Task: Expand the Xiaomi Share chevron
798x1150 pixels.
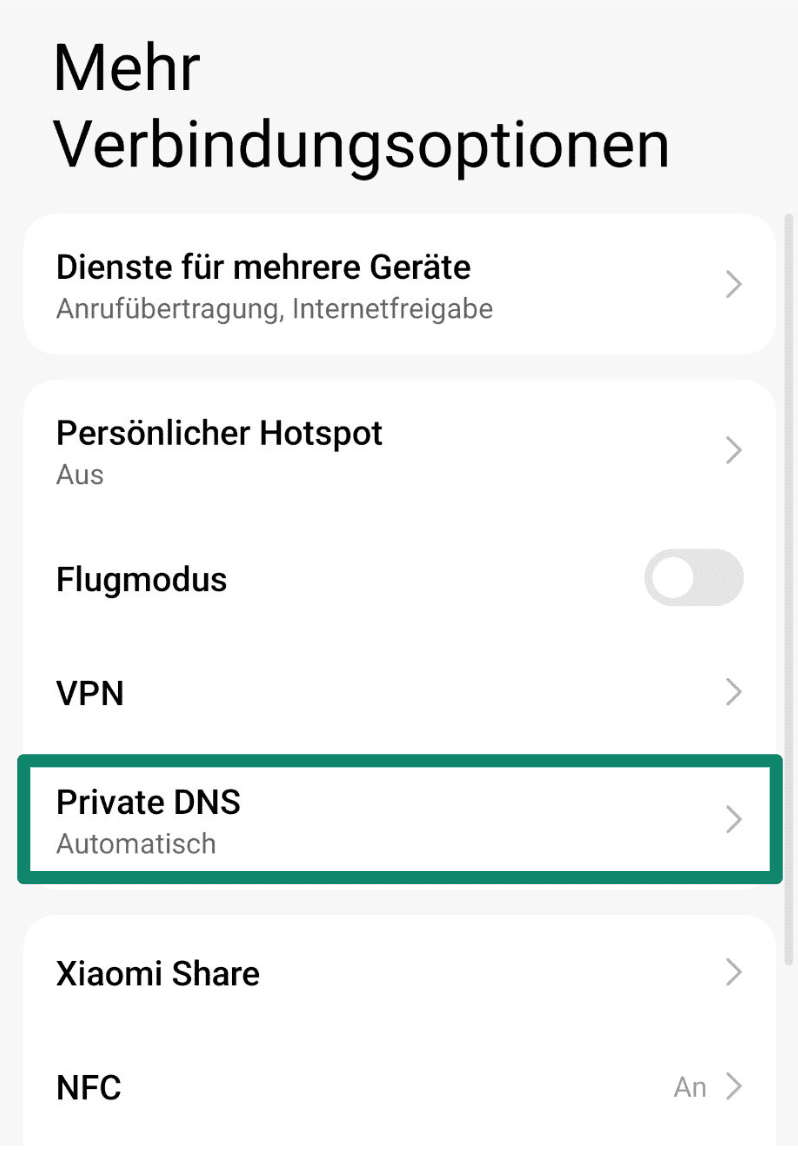Action: click(x=734, y=972)
